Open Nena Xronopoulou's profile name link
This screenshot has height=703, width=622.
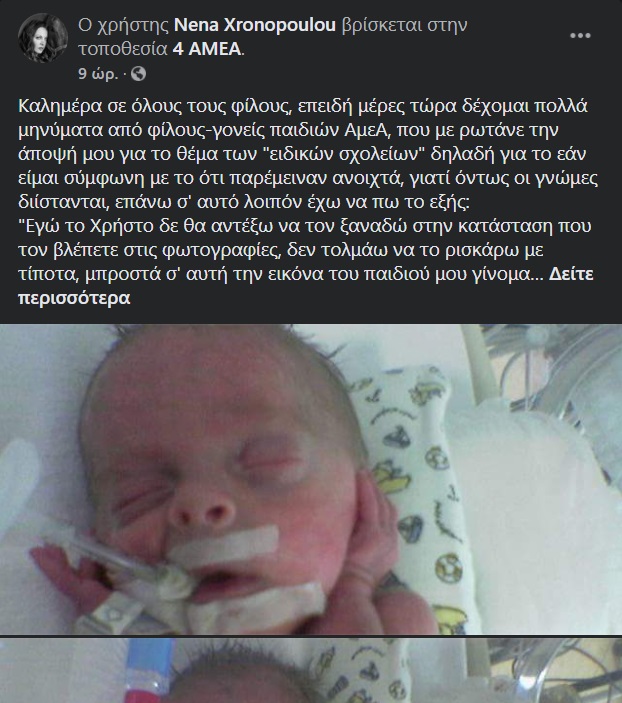217,25
